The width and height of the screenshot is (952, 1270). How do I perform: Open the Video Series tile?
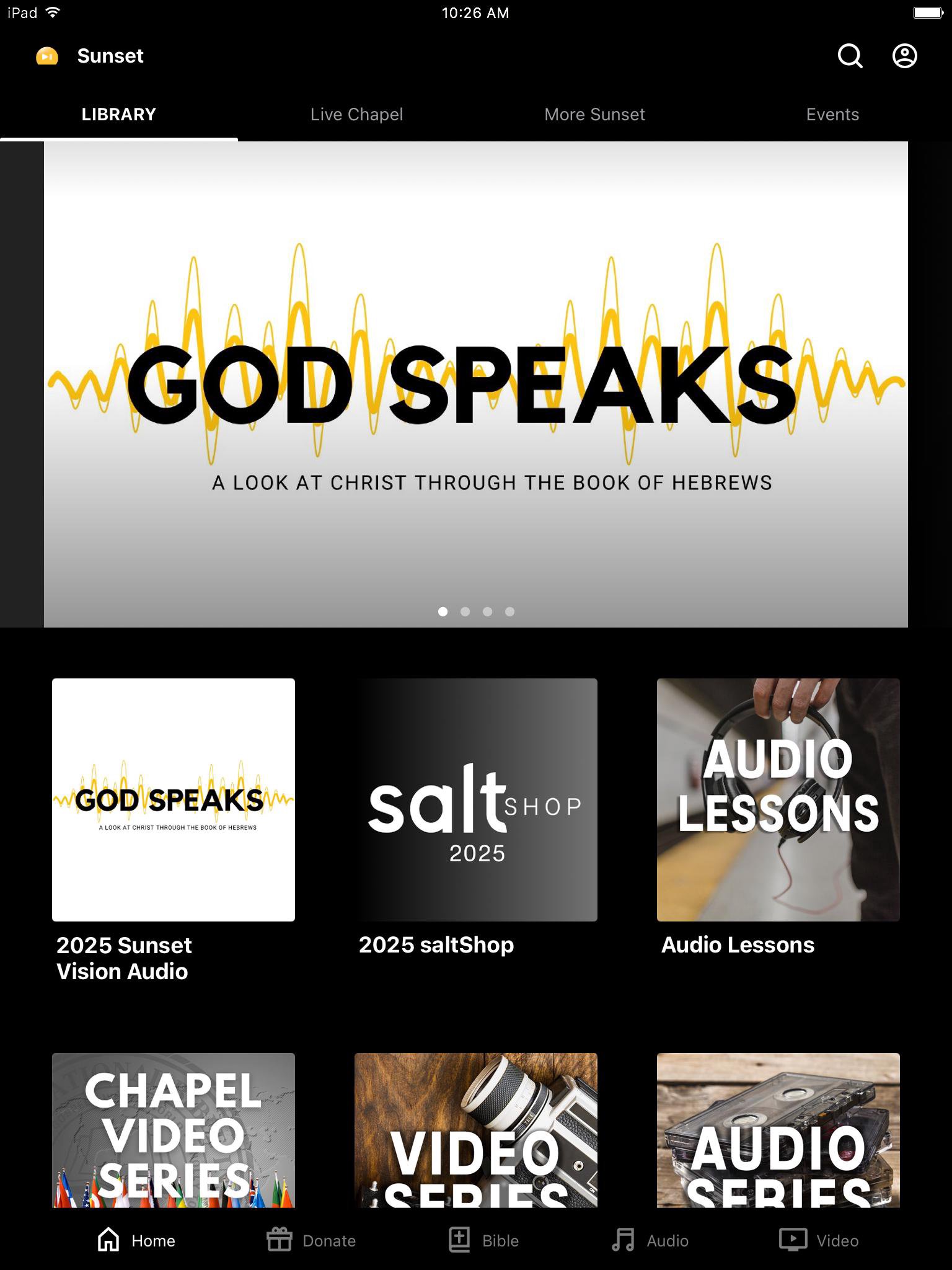475,1130
